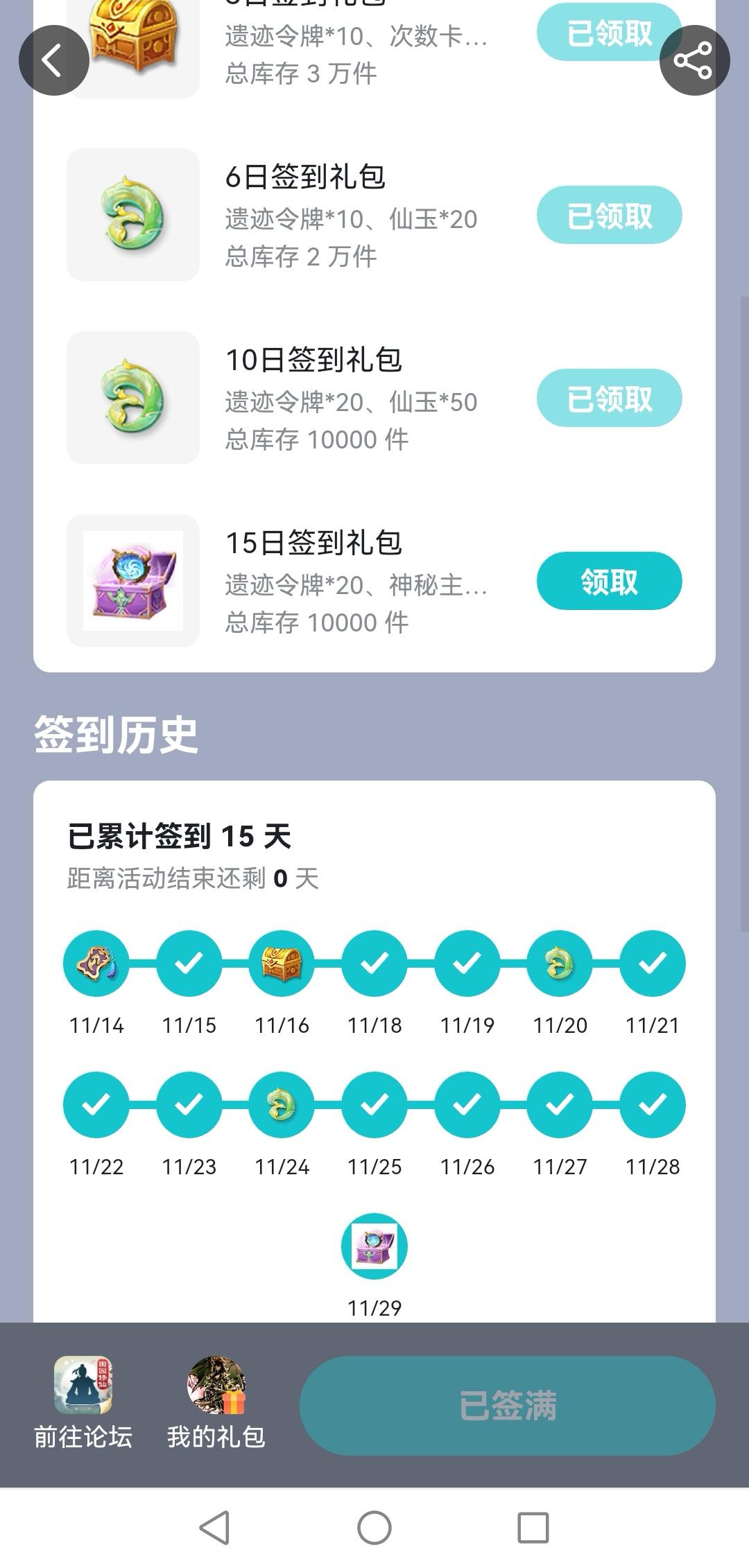Tap the 已领取 button beside 6日签到礼包
Viewport: 749px width, 1568px height.
(609, 216)
